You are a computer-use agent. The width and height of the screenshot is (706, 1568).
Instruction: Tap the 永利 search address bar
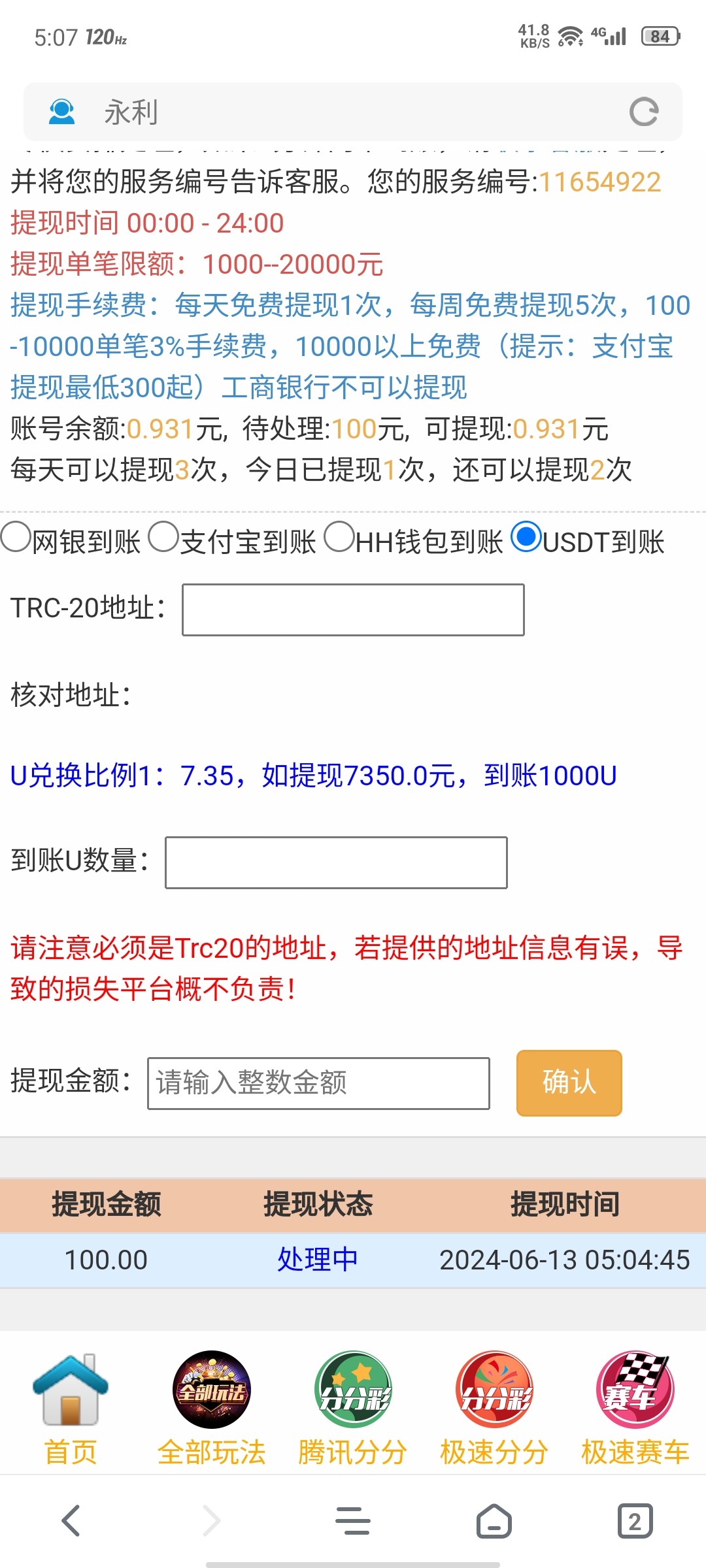[261, 111]
